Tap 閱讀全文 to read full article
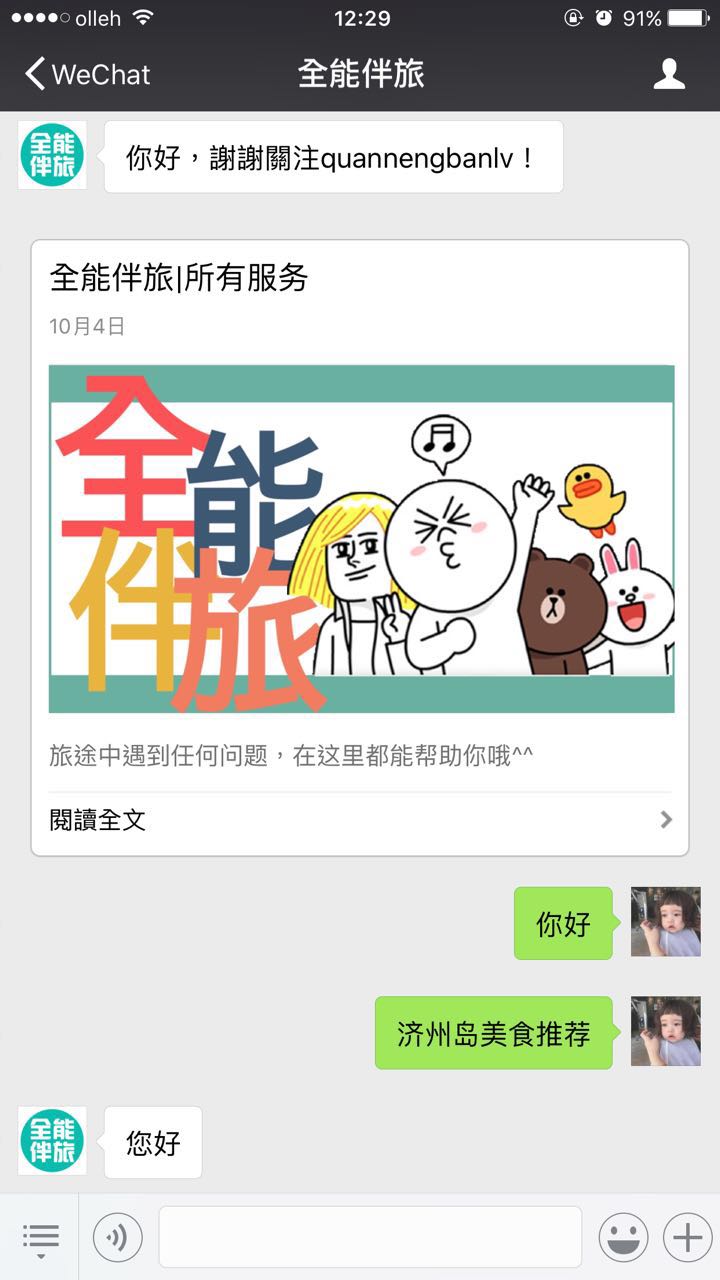720x1280 pixels. click(x=360, y=821)
